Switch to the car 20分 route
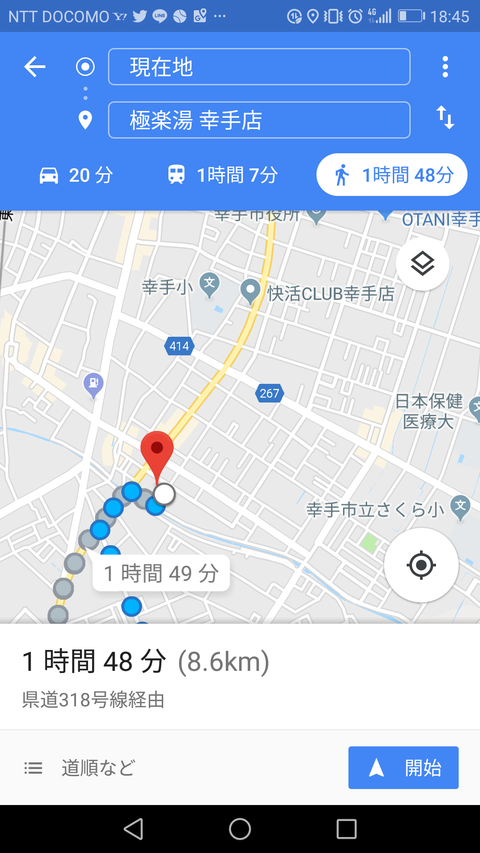Screen dimensions: 480x853 [76, 175]
